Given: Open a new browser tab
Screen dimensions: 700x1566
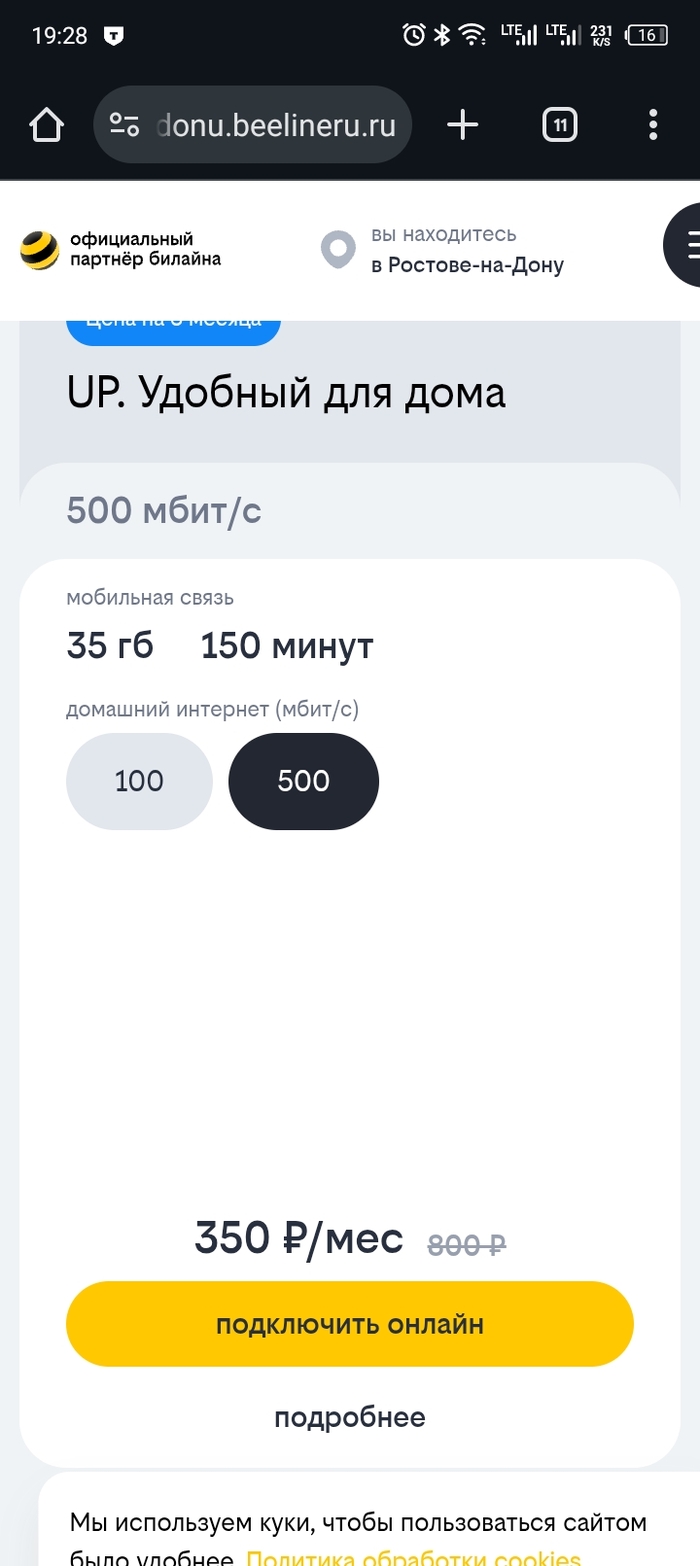Looking at the screenshot, I should point(462,125).
